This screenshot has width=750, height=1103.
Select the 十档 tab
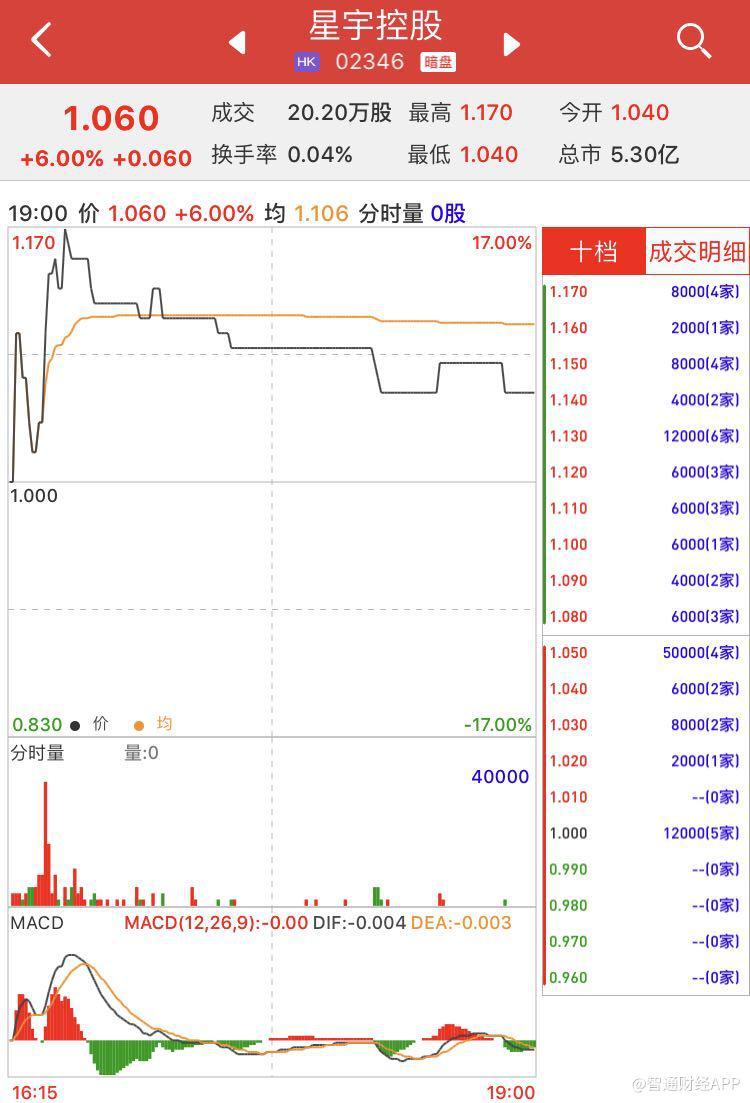[594, 251]
